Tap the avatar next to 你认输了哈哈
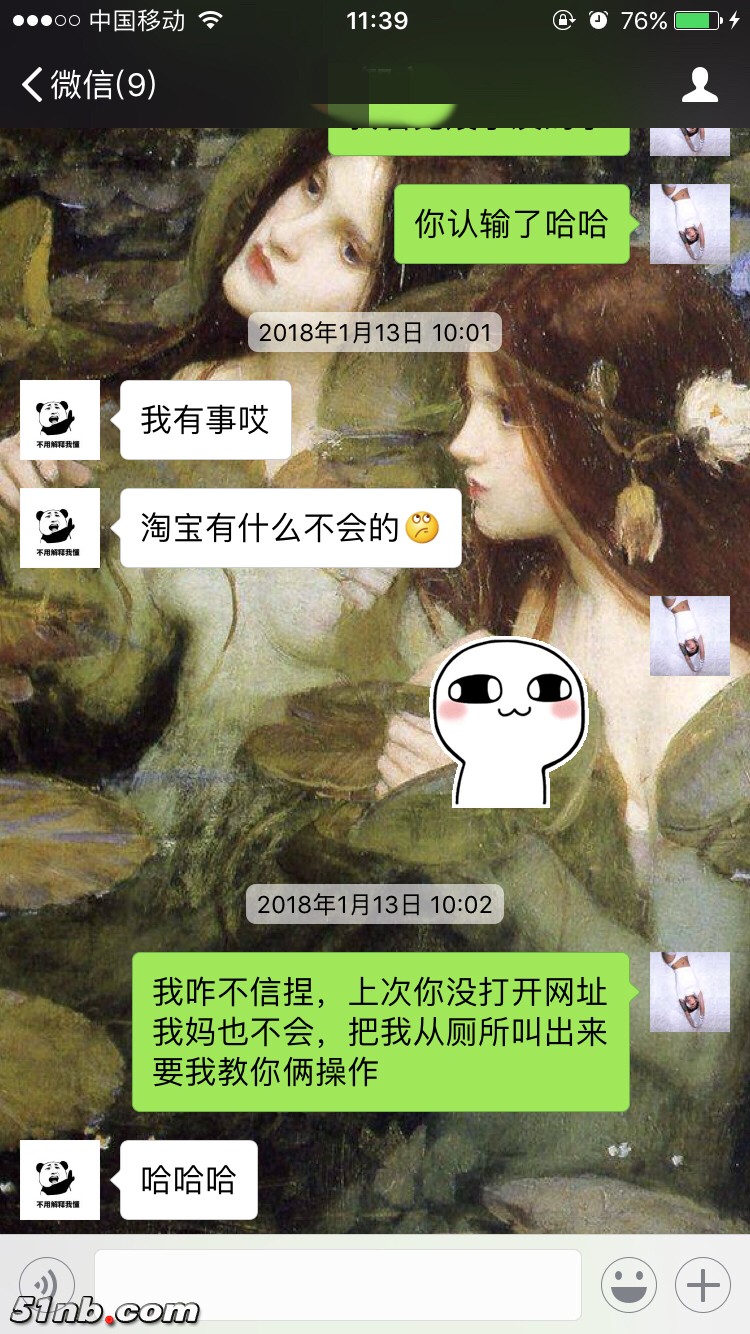The image size is (750, 1334). click(689, 224)
